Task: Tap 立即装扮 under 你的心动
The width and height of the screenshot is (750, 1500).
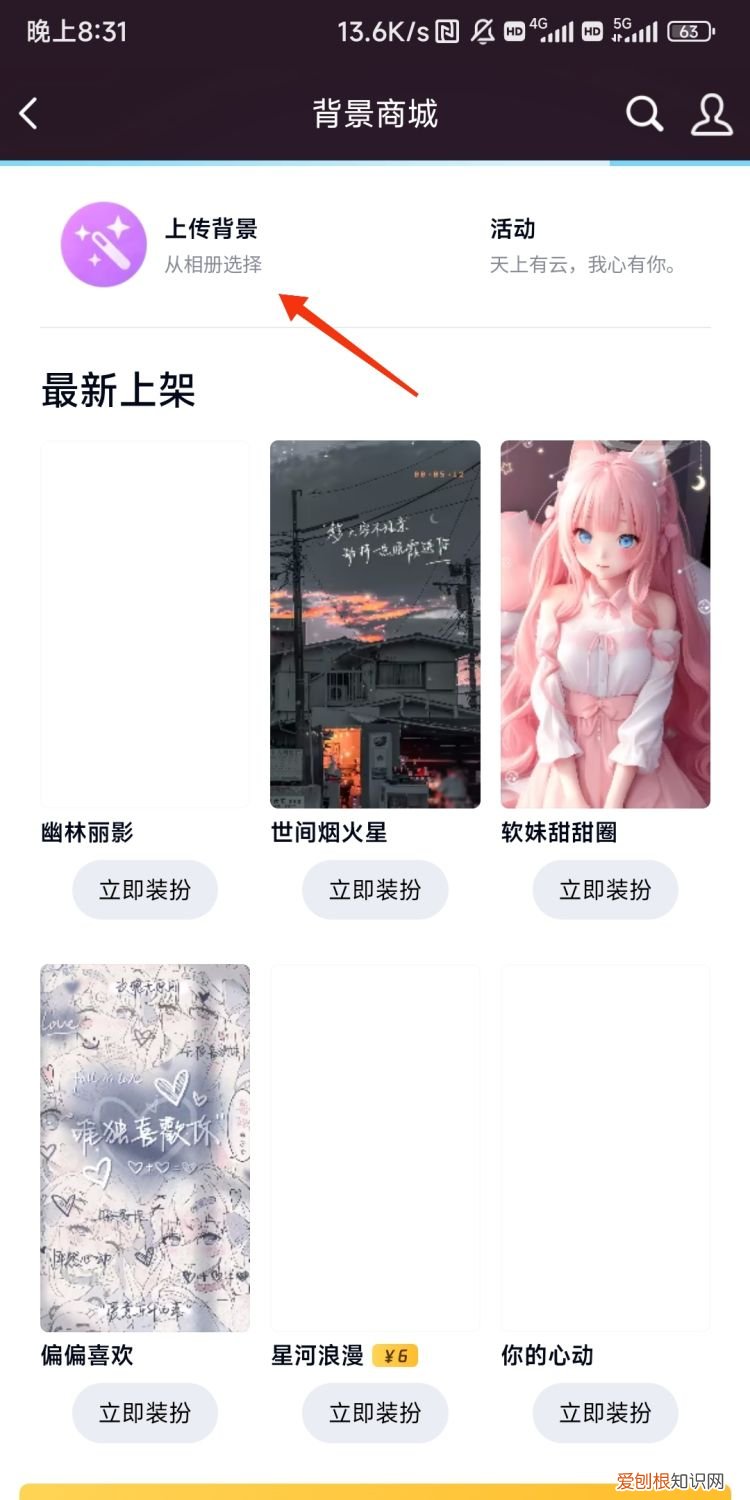Action: (x=604, y=1412)
